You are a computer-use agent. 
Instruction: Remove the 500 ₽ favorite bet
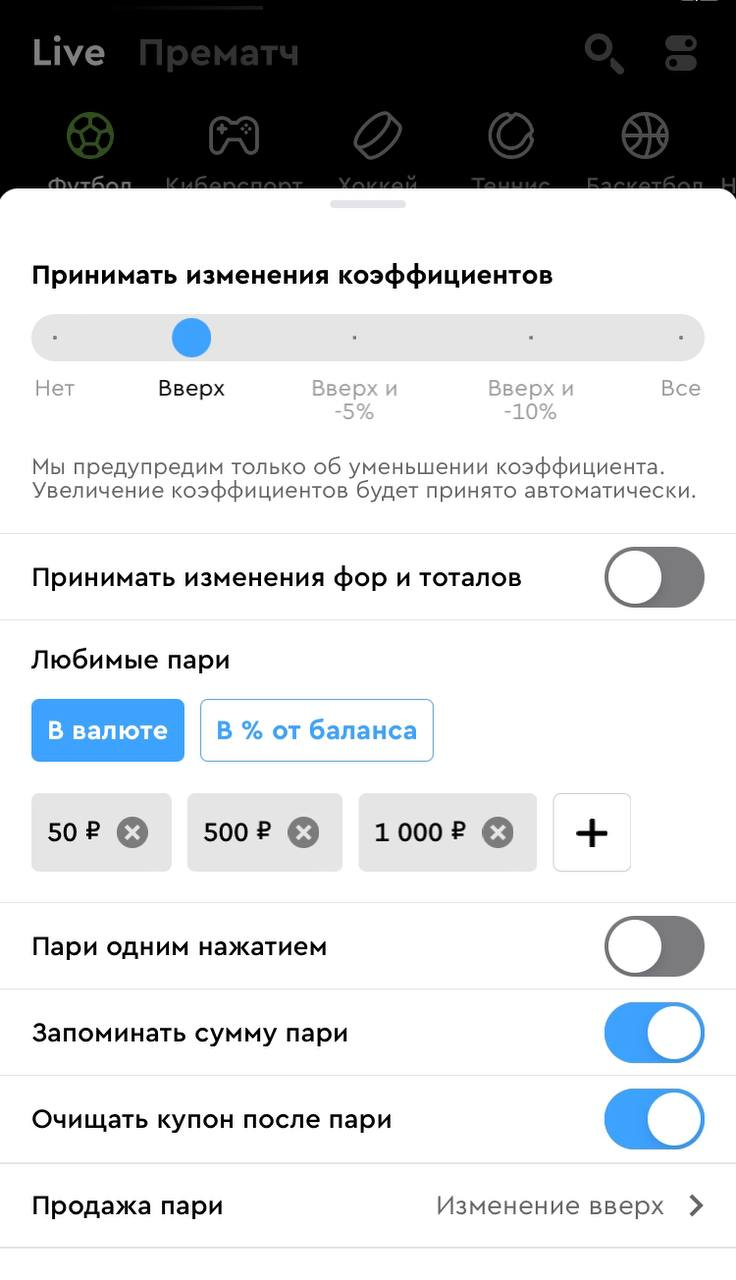pyautogui.click(x=303, y=832)
